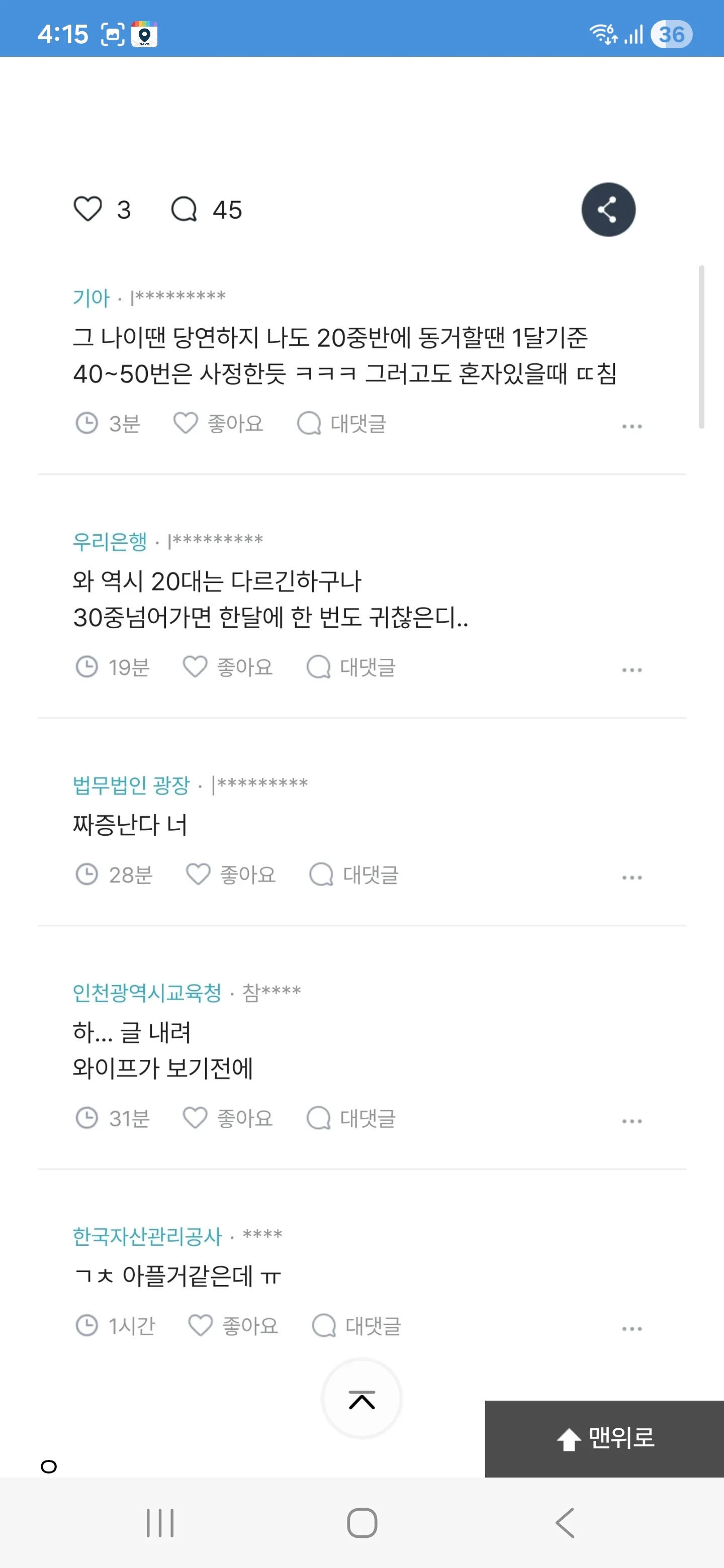Open more options on 인천광역시교육청 comment
This screenshot has height=1568, width=724.
631,1121
